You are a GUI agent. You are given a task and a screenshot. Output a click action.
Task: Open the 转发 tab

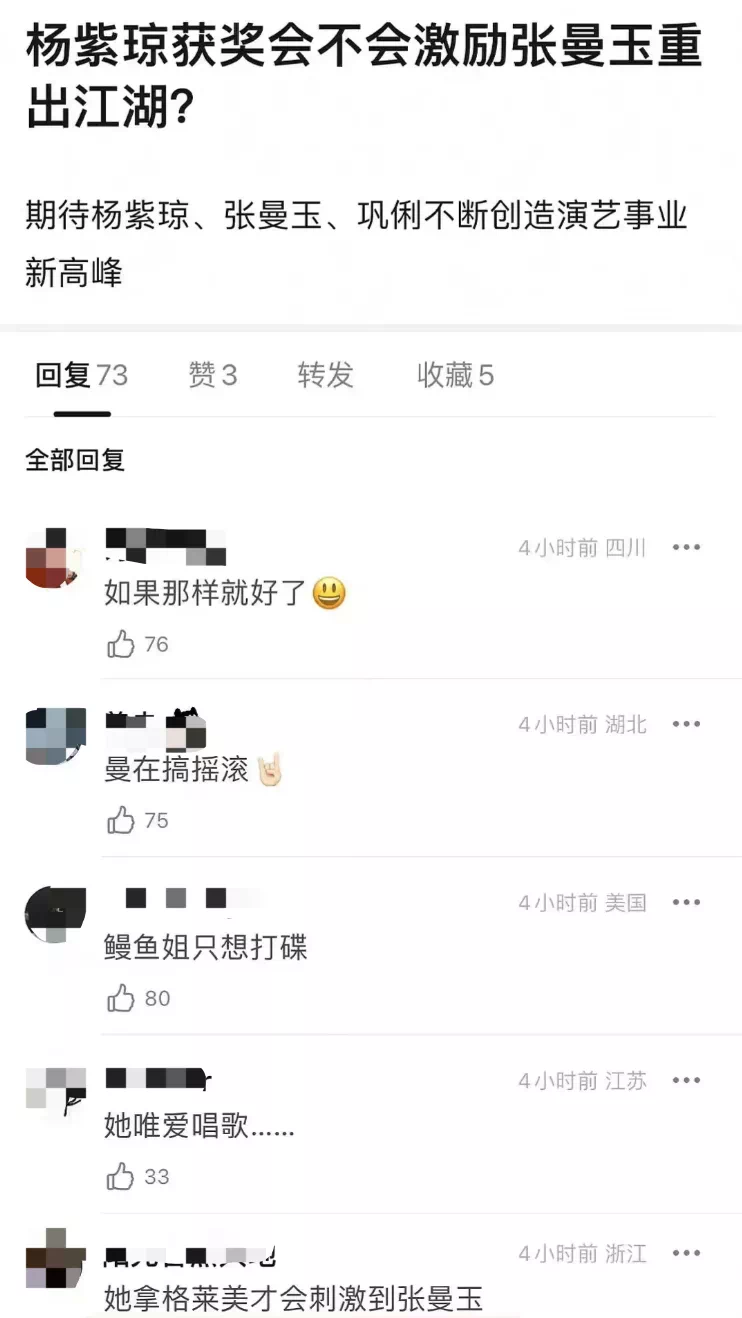[325, 375]
